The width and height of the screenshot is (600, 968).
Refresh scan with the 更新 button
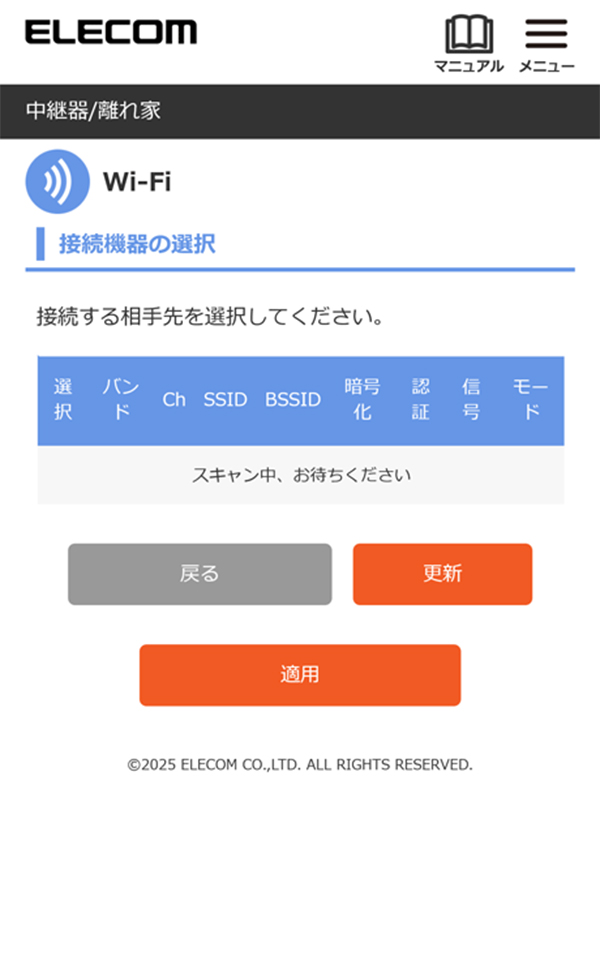(442, 574)
